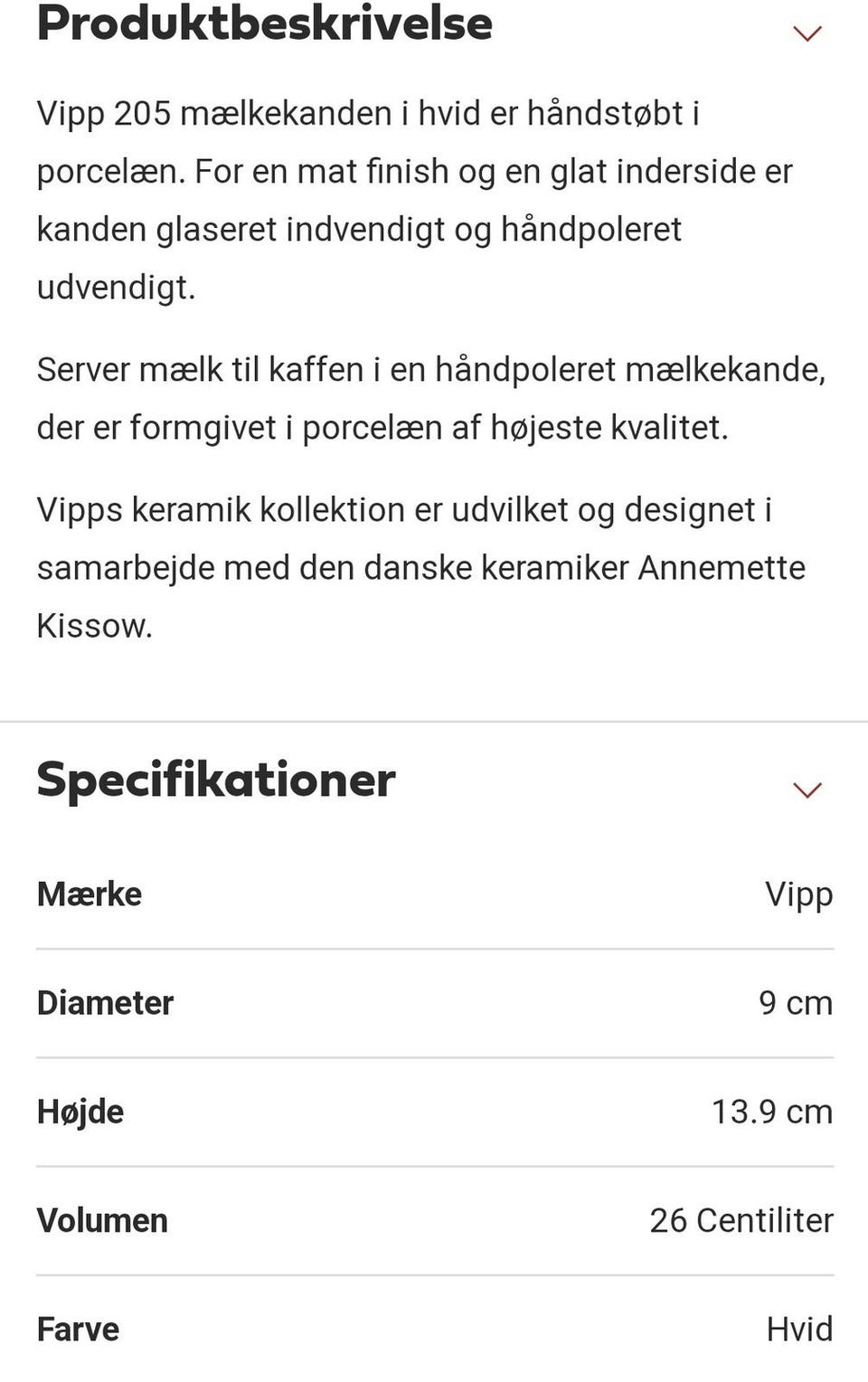
Task: Select the Farve specification label
Action: point(77,1328)
